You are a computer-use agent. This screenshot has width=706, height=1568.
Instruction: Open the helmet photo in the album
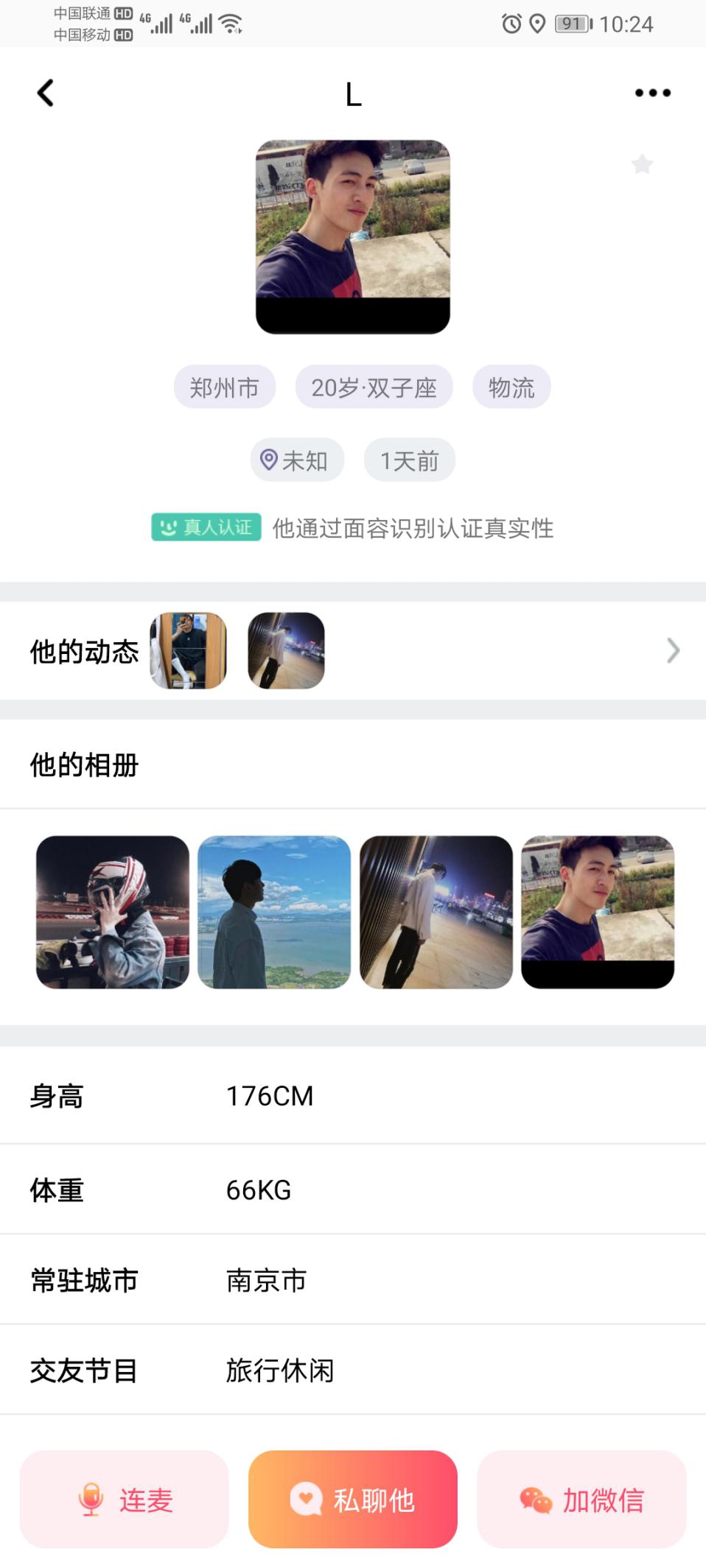point(113,912)
